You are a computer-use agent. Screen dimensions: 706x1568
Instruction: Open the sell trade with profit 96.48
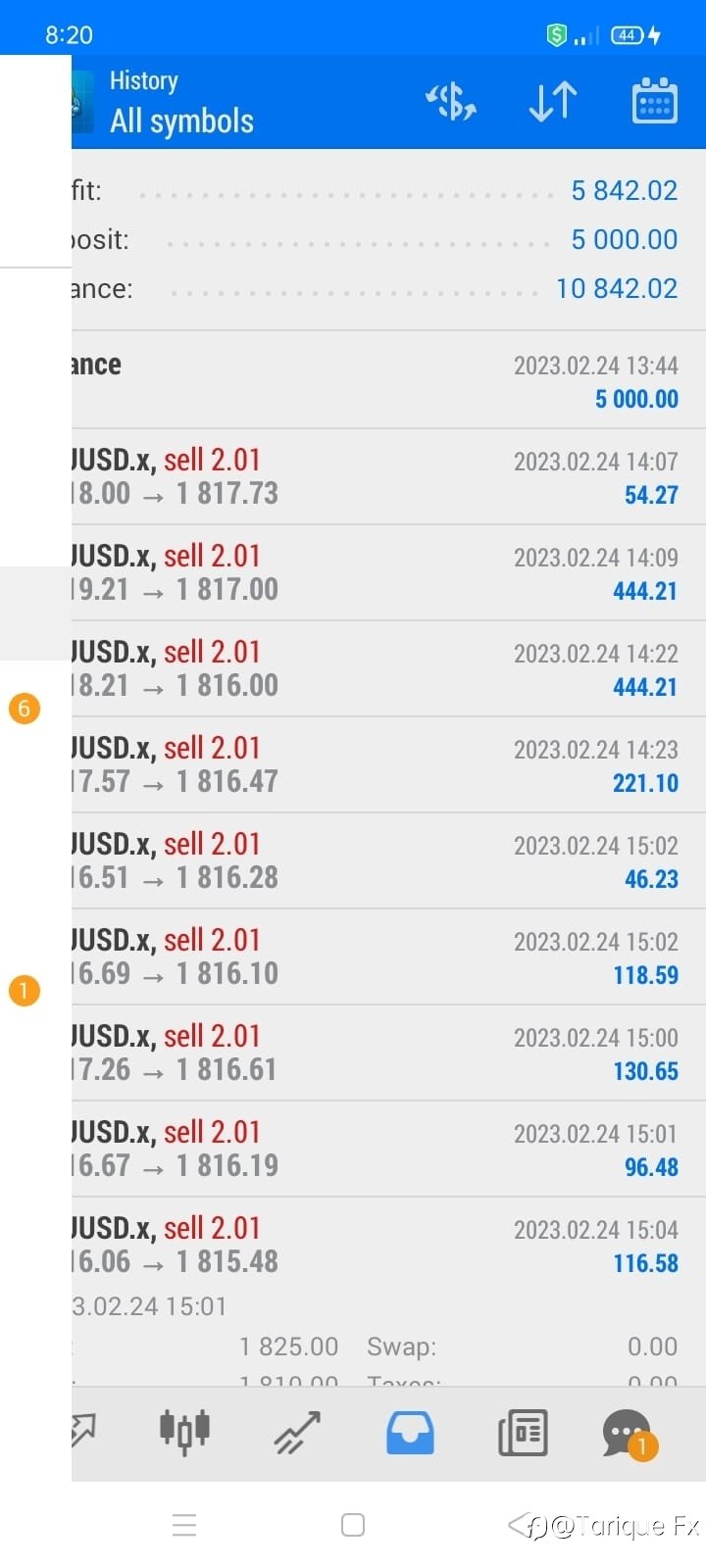point(388,1149)
